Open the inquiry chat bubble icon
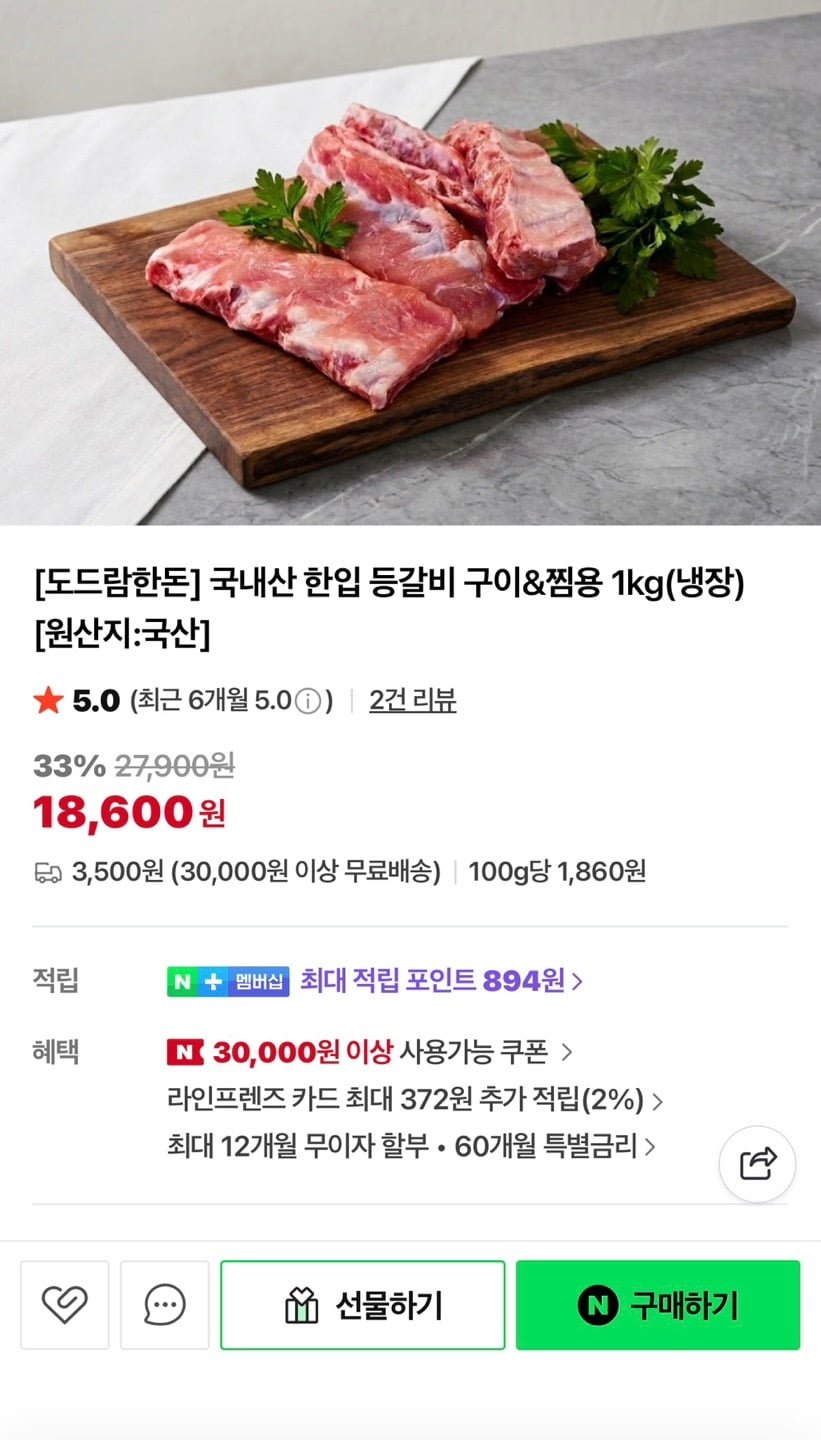This screenshot has height=1440, width=821. click(x=165, y=1305)
